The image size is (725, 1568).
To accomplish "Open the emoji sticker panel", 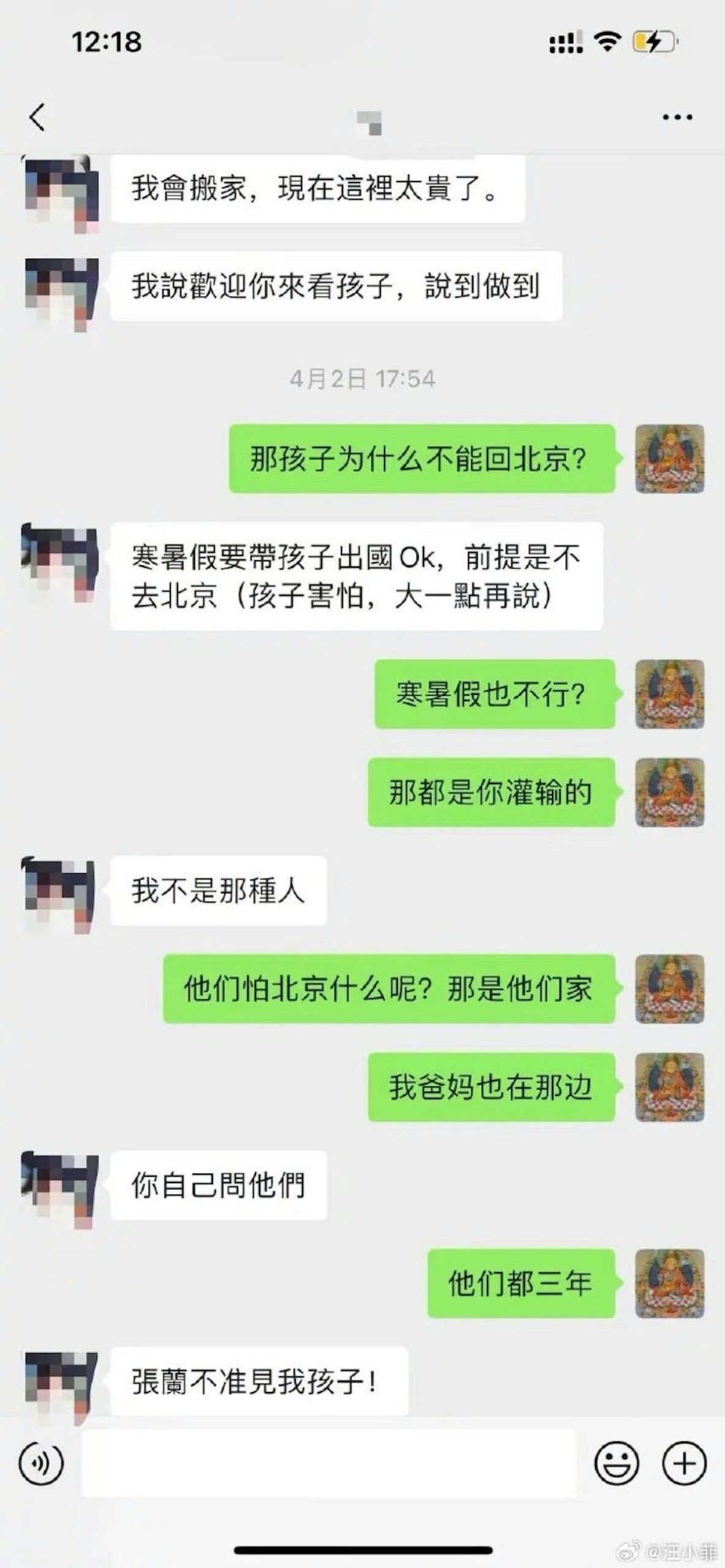I will click(617, 1464).
